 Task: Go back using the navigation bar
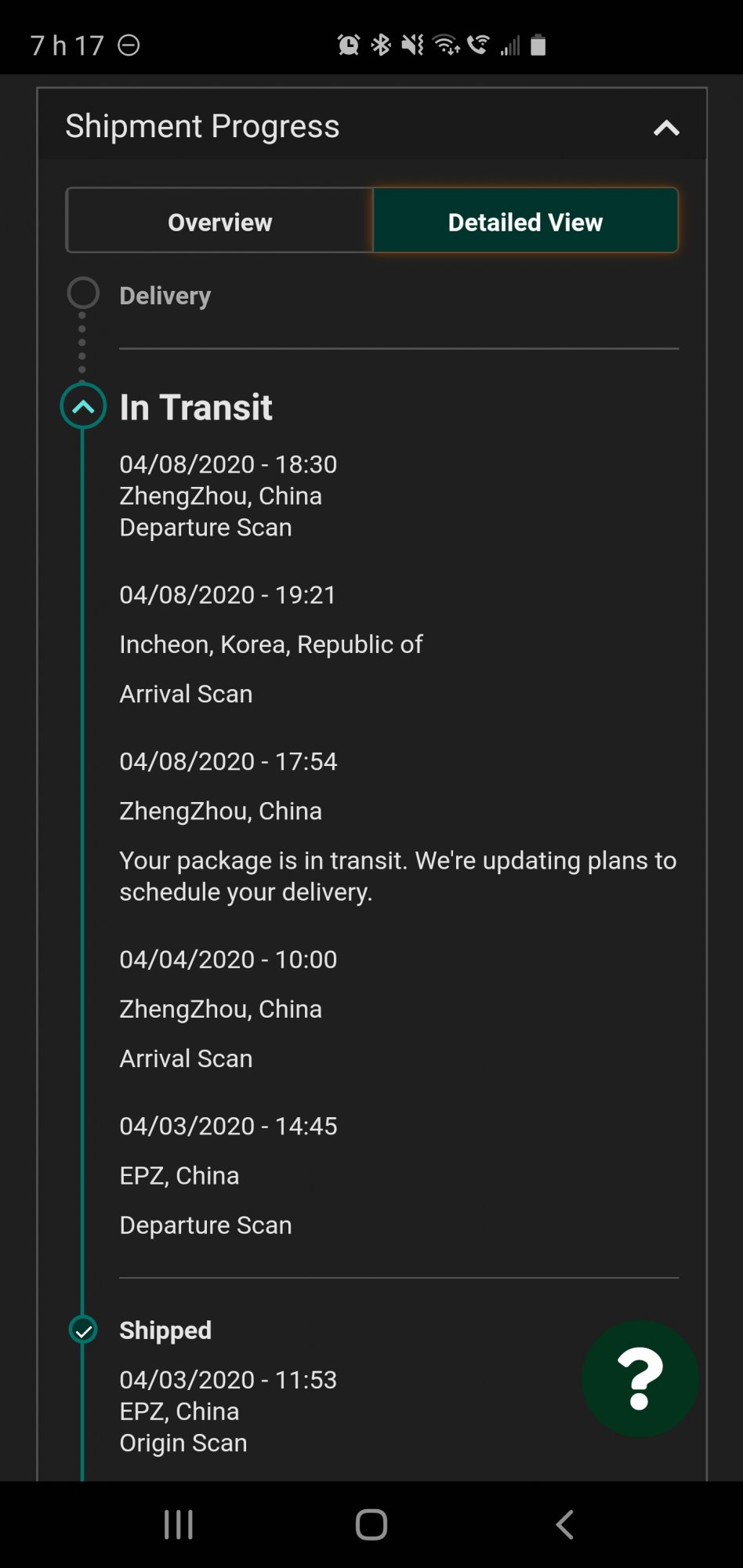[x=564, y=1525]
